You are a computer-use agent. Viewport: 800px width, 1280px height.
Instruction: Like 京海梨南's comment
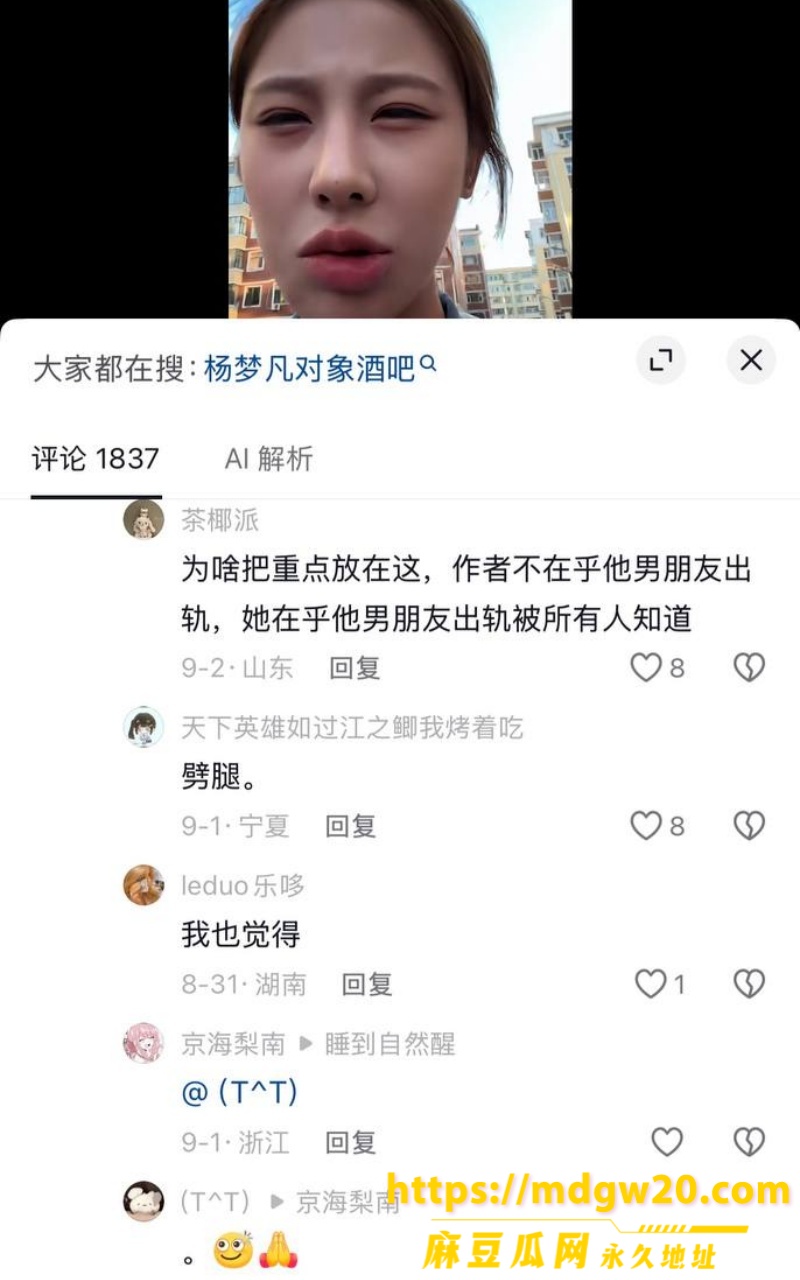[x=667, y=1142]
